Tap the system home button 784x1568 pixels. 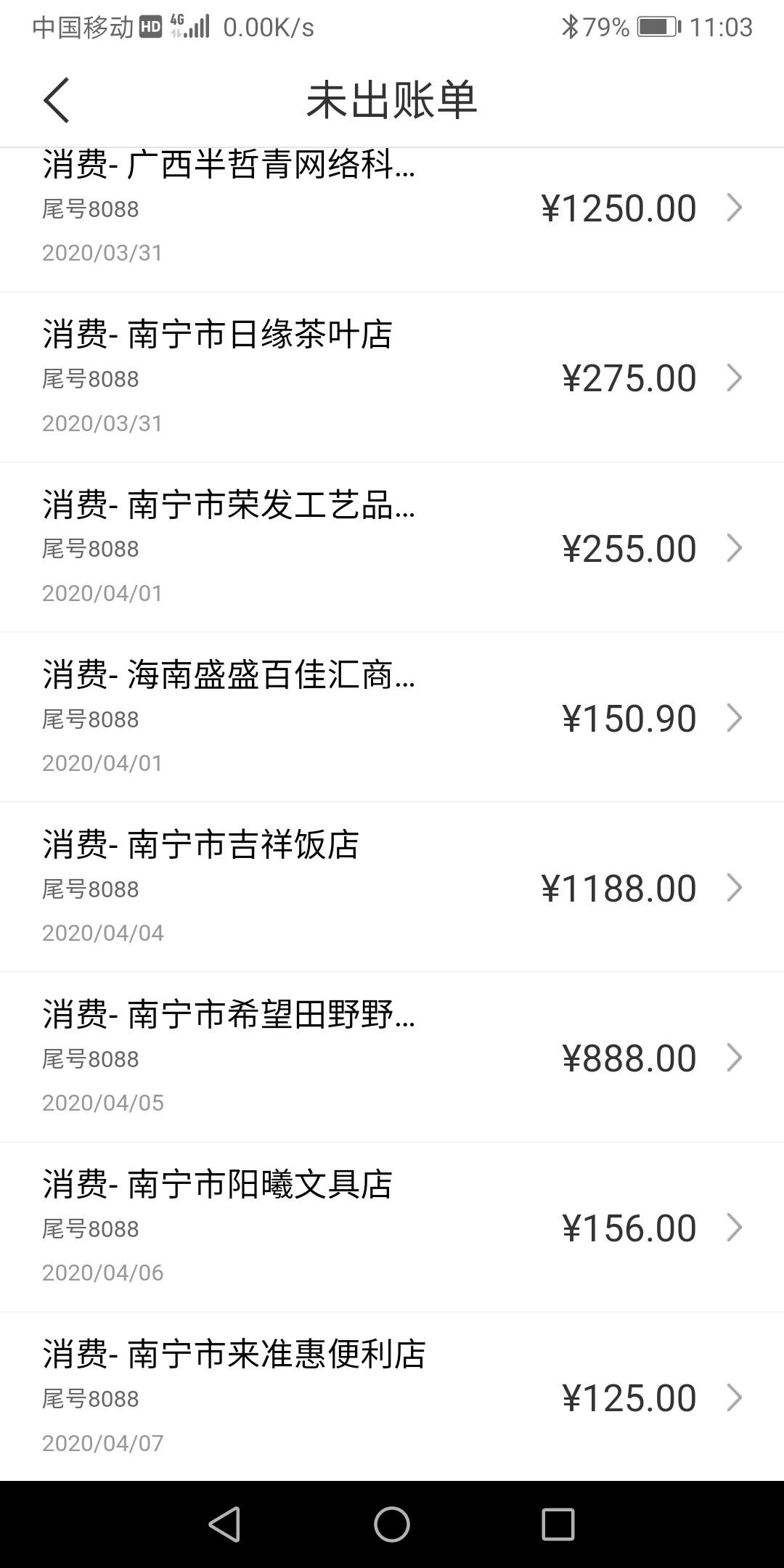coord(392,1524)
